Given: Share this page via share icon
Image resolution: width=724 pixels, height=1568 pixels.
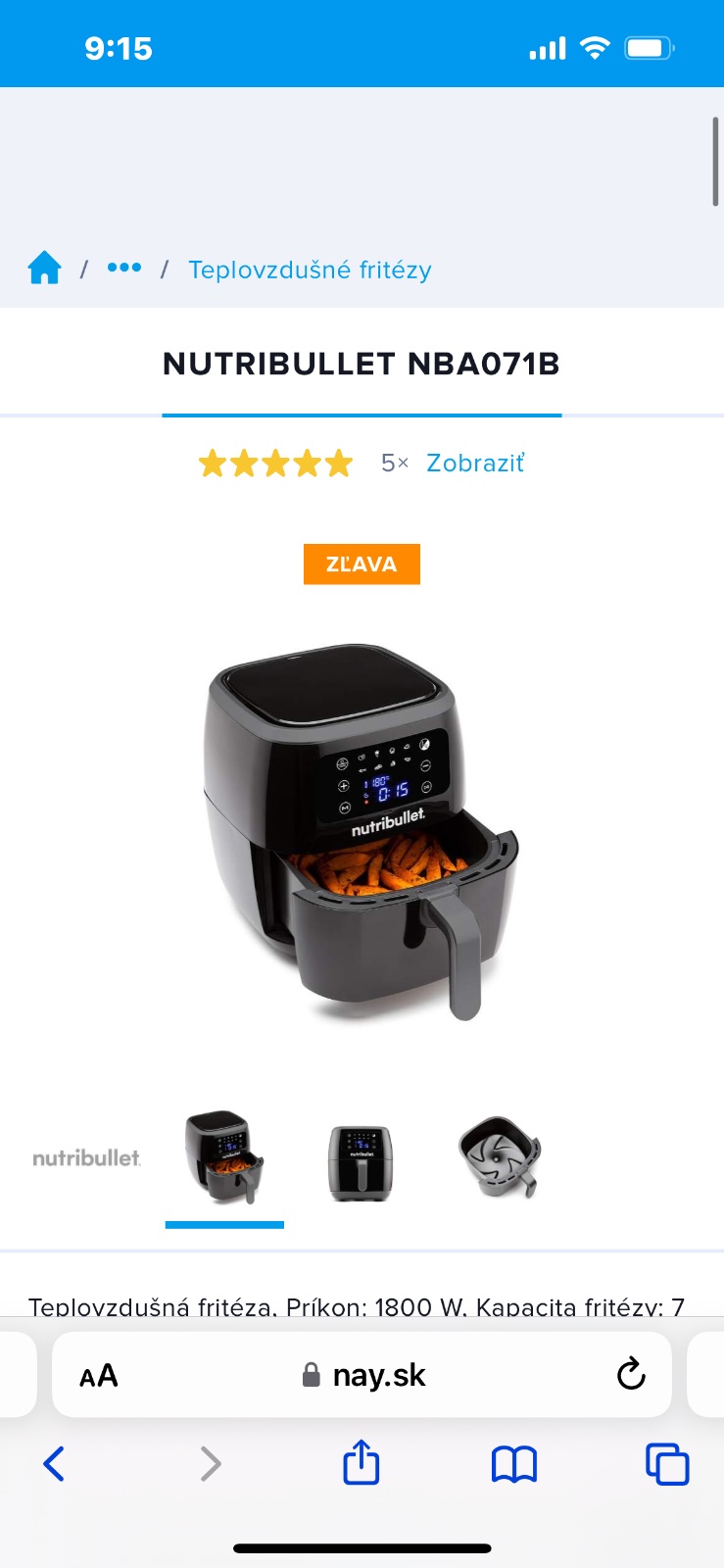Looking at the screenshot, I should pos(361,1463).
